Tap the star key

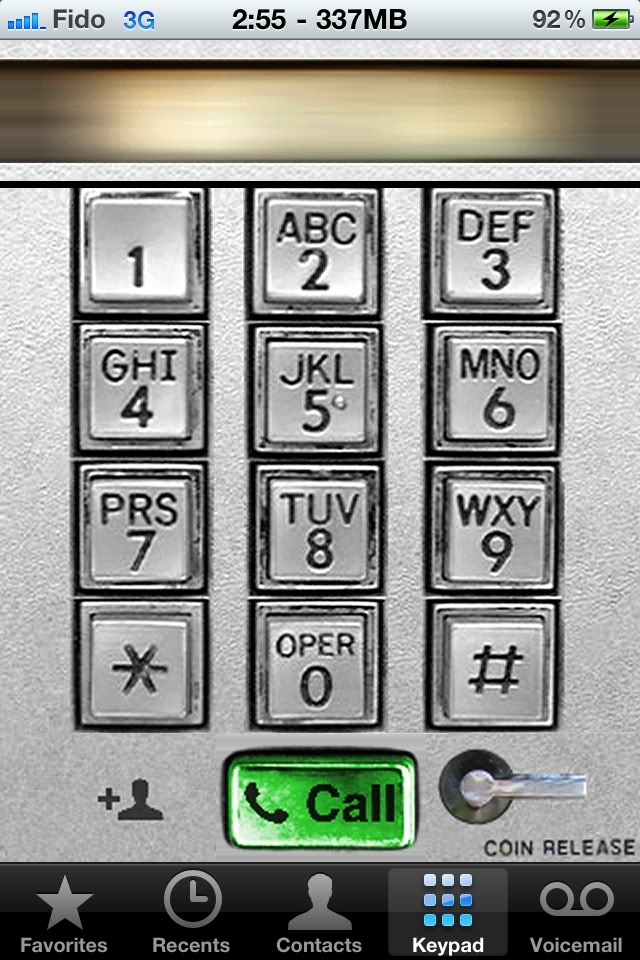click(x=139, y=665)
